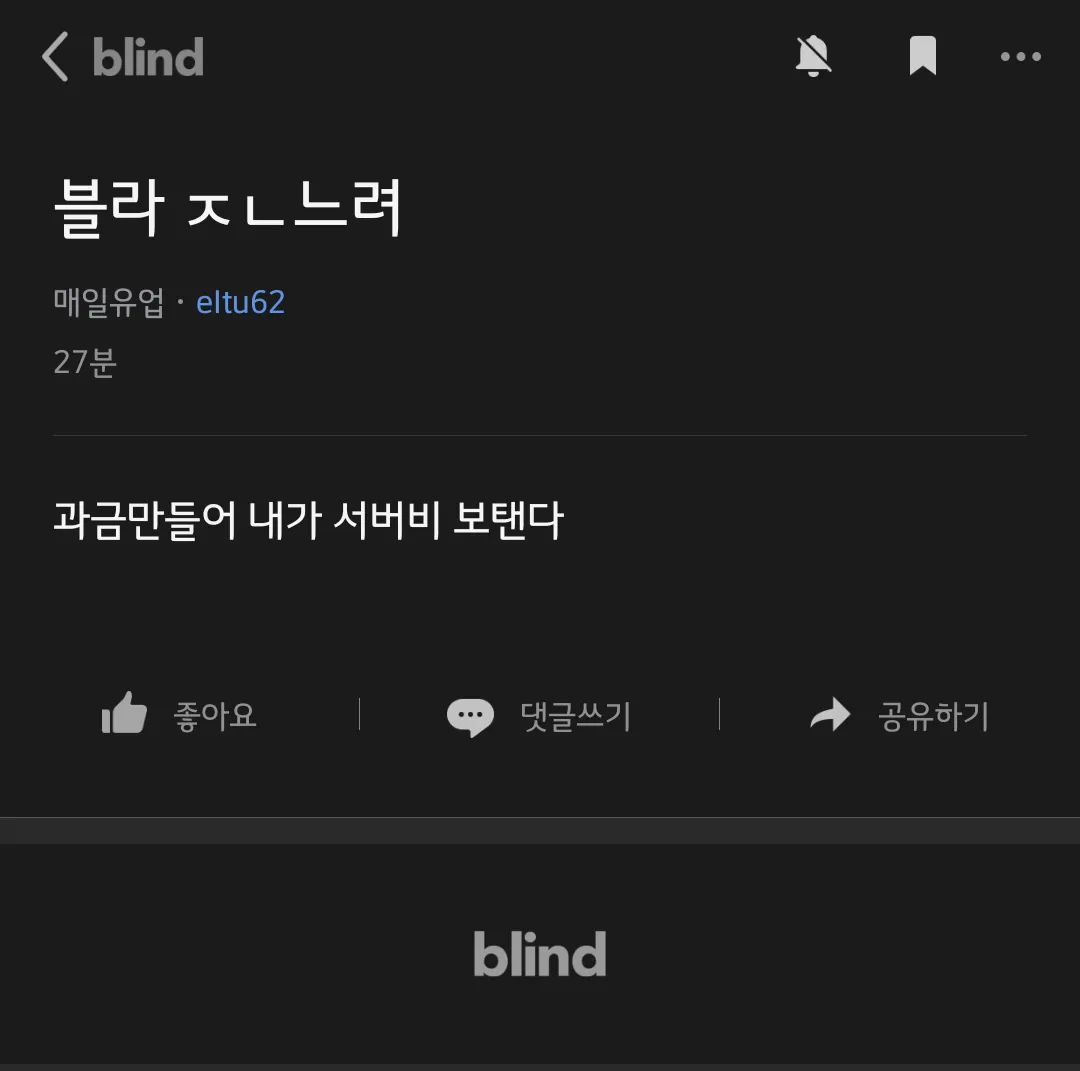Open the eltu62 author profile
Screen dimensions: 1080x1071
240,302
